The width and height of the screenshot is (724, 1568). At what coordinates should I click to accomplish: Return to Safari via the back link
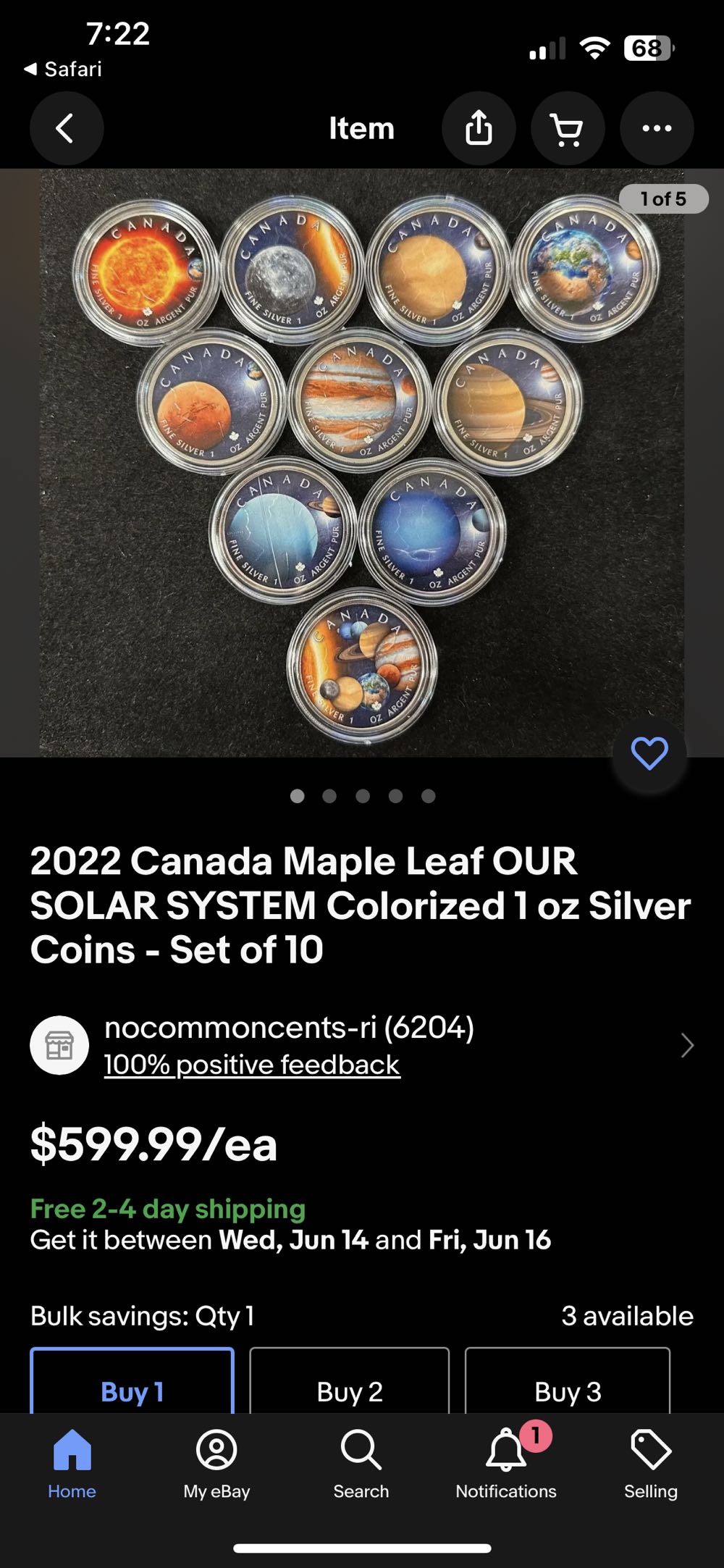click(63, 70)
